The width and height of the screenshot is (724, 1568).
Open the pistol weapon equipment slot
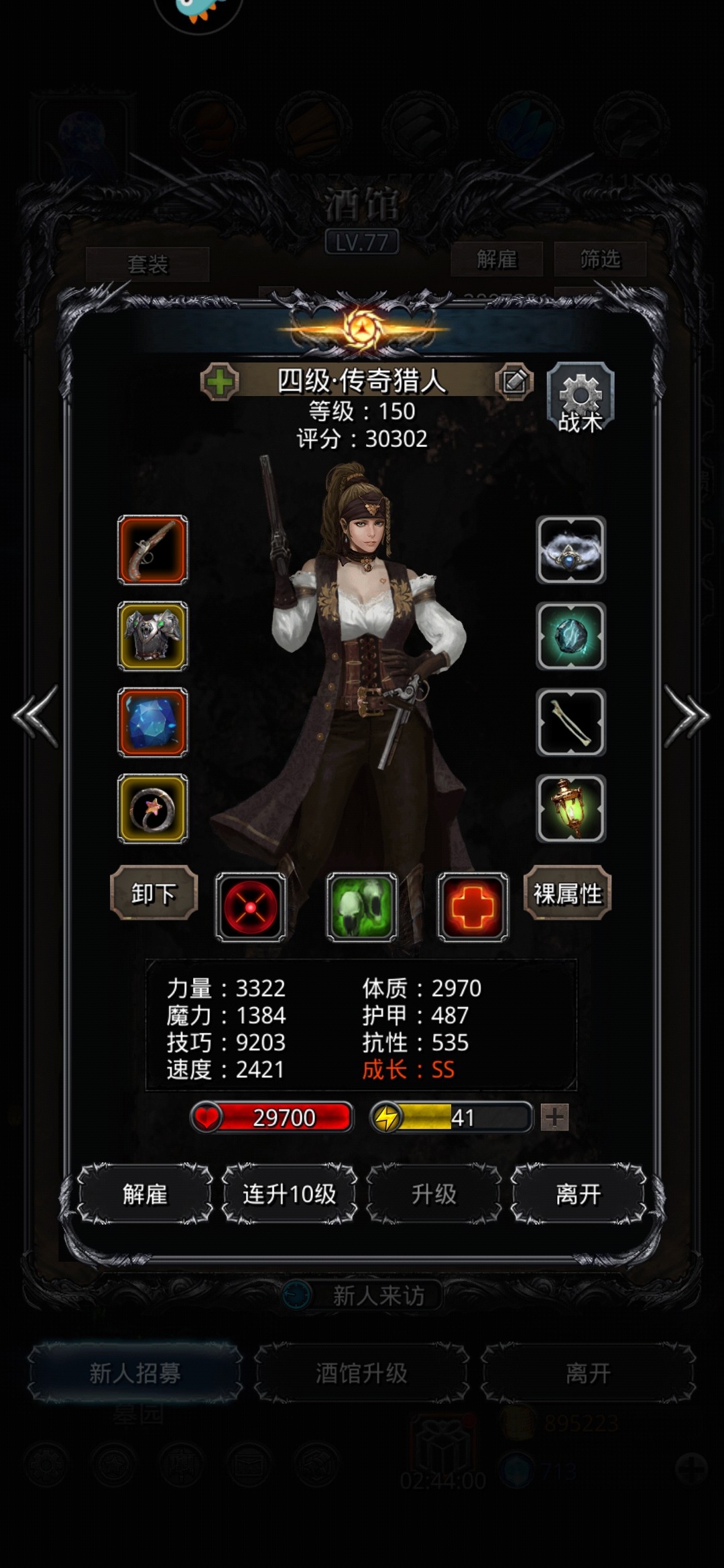click(153, 549)
